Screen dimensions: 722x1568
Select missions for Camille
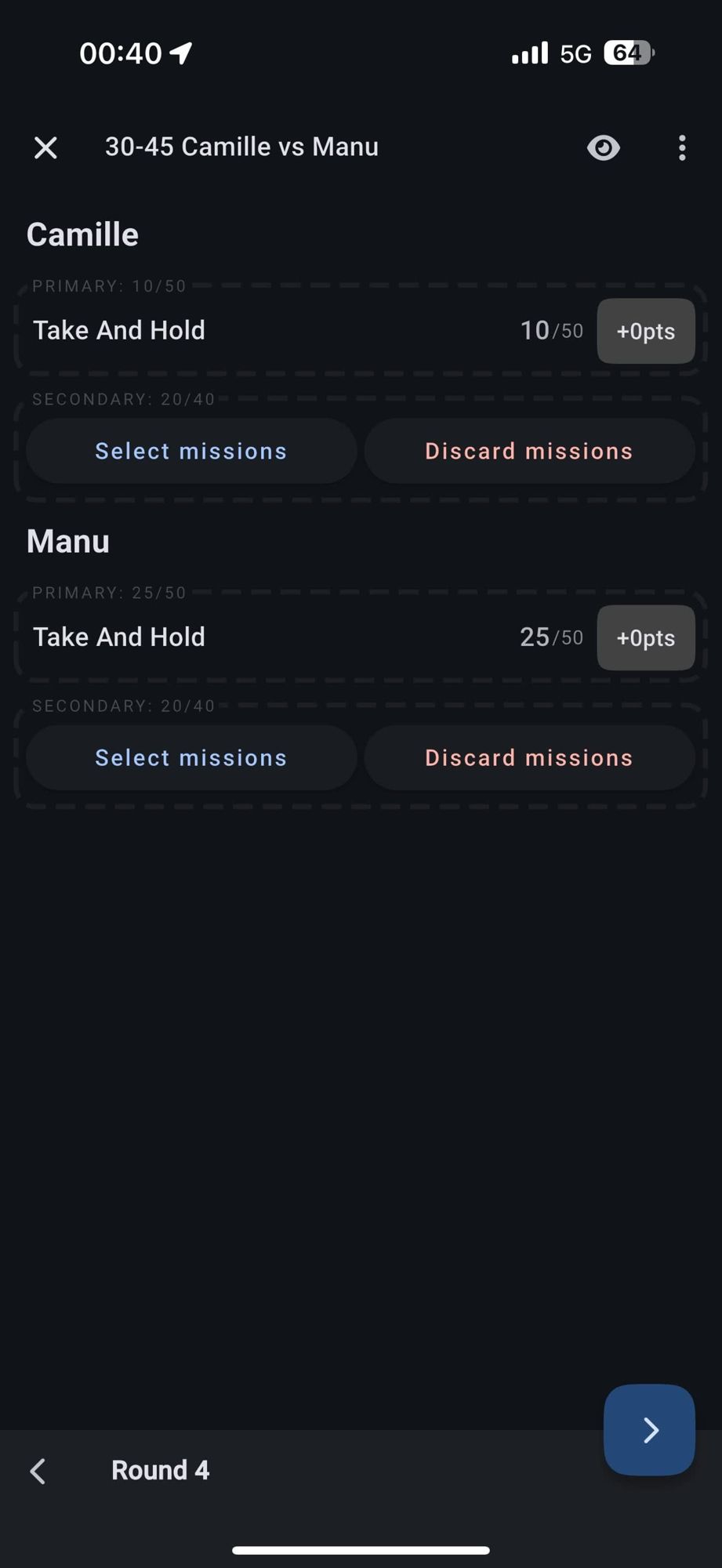point(191,451)
